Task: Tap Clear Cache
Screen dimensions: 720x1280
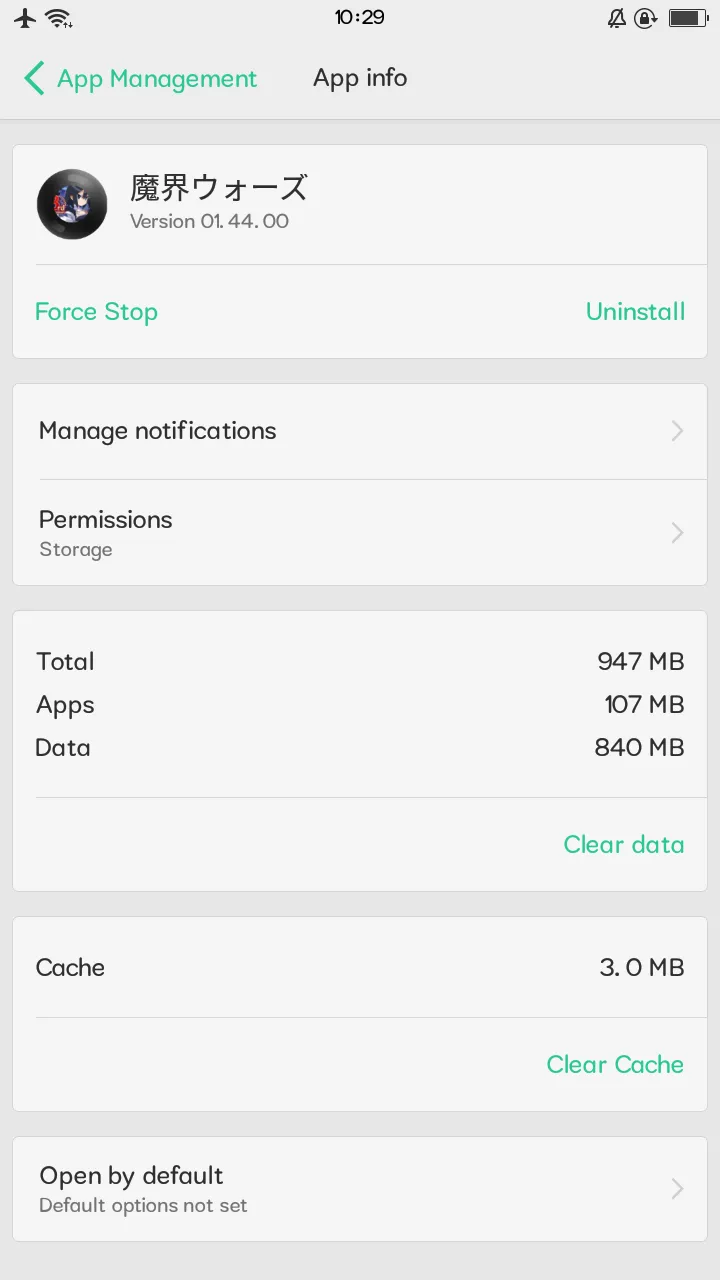Action: (614, 1065)
